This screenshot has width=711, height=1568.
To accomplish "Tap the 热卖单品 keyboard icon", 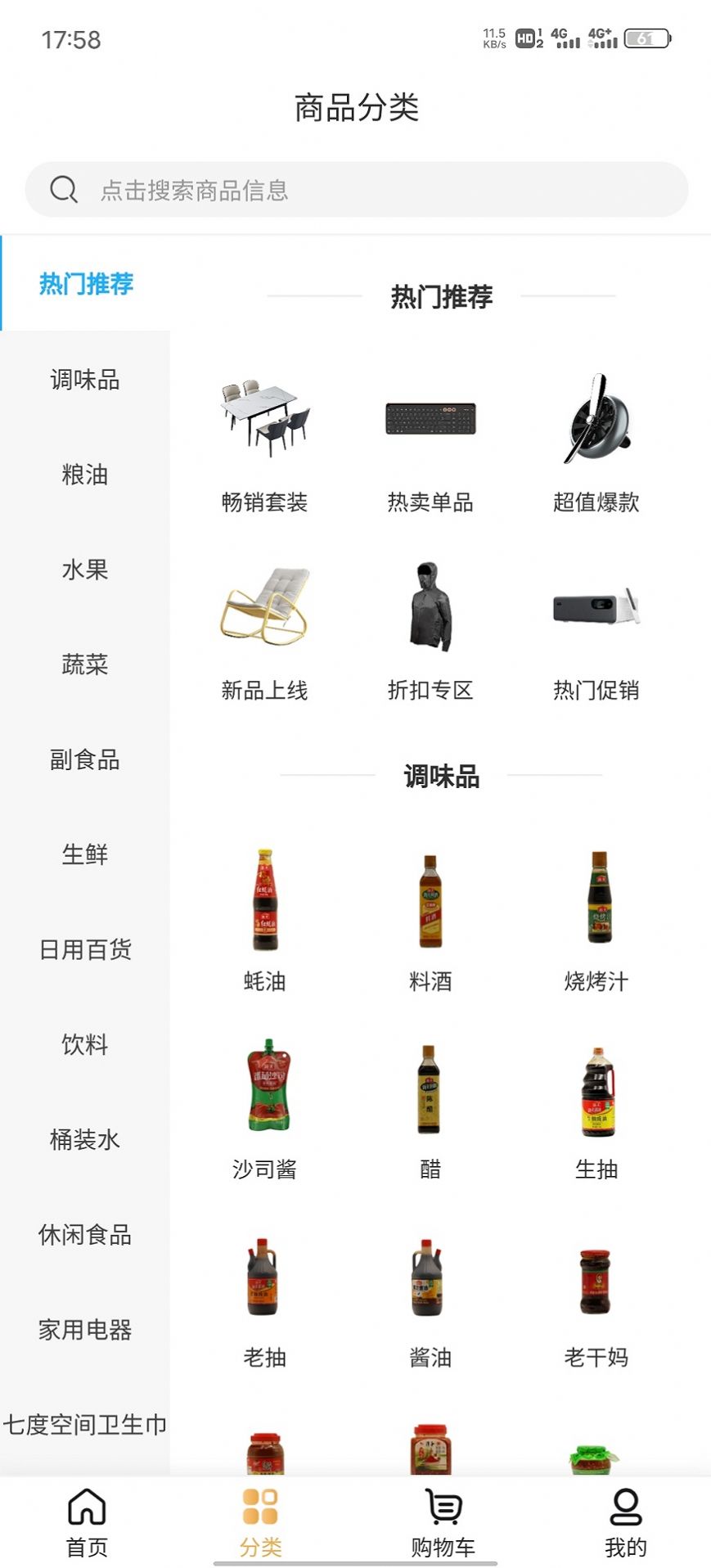I will (430, 417).
